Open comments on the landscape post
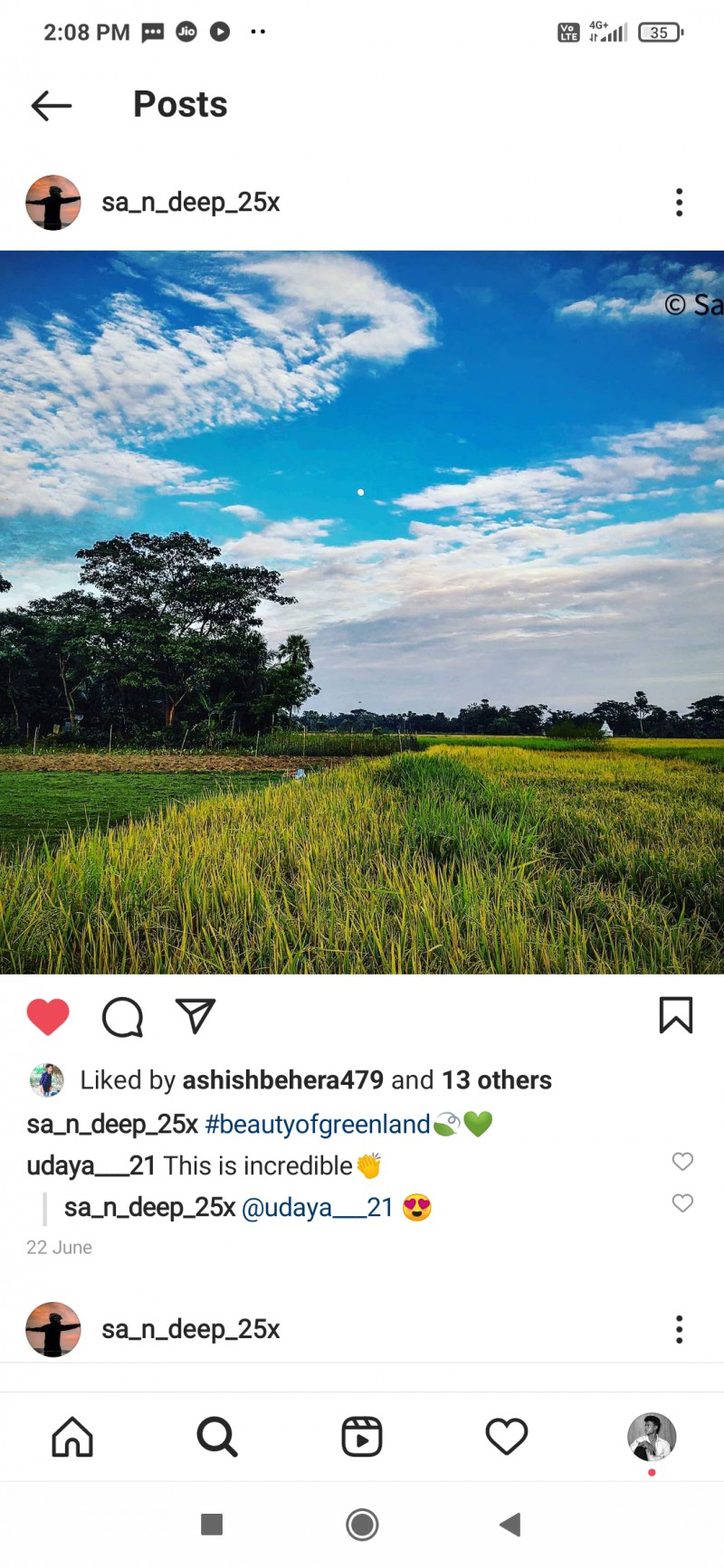 (x=122, y=1016)
